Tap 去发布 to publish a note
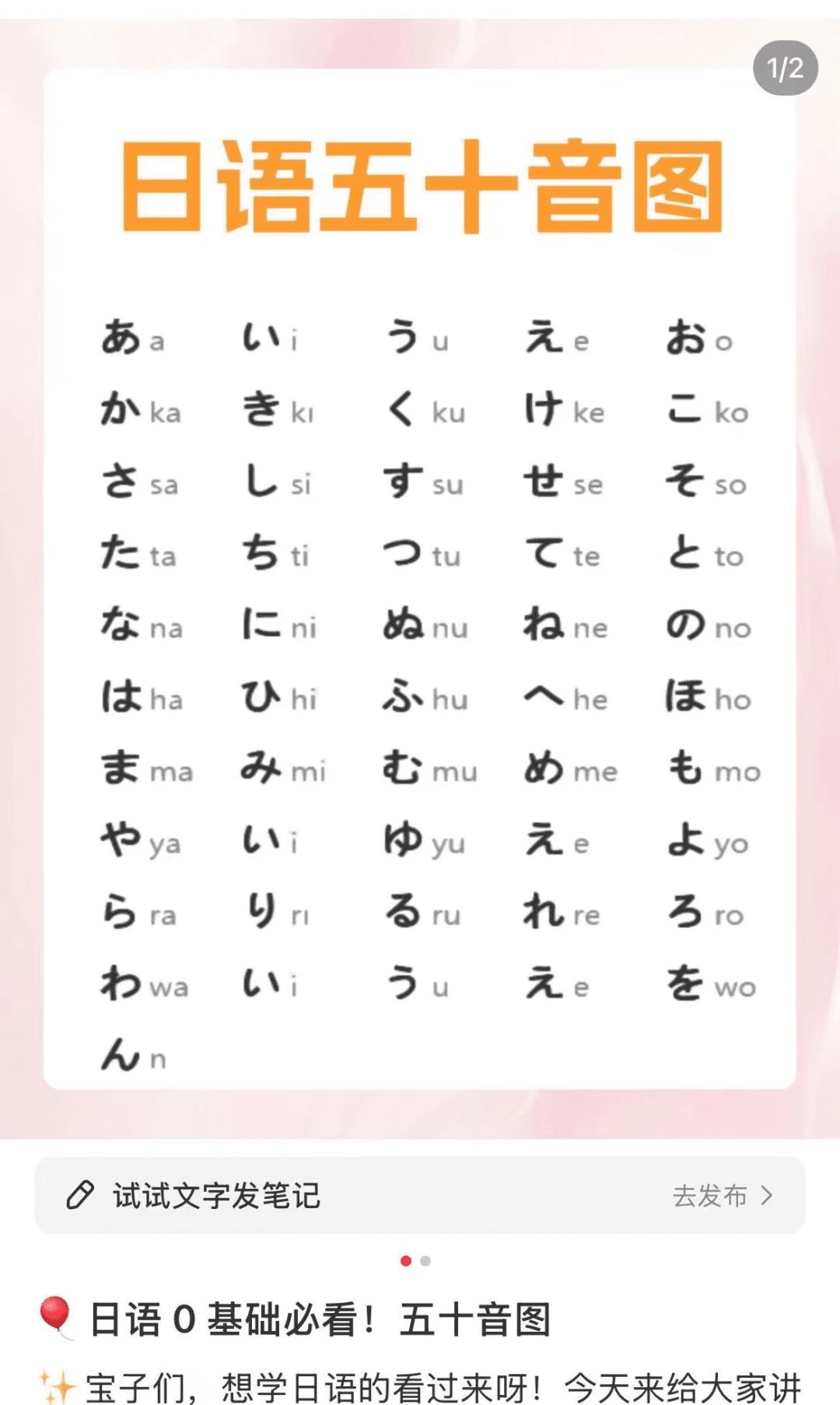This screenshot has width=840, height=1405. tap(723, 1196)
